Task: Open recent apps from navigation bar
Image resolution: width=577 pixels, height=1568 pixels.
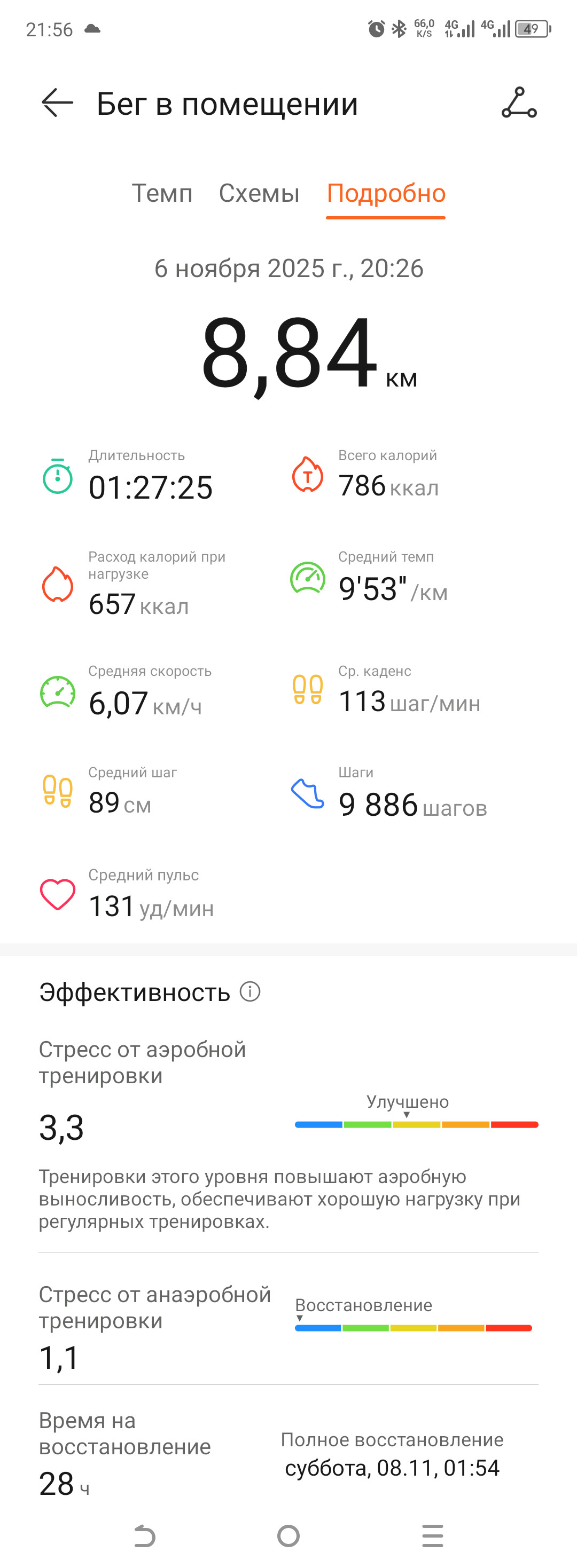Action: point(433,1536)
